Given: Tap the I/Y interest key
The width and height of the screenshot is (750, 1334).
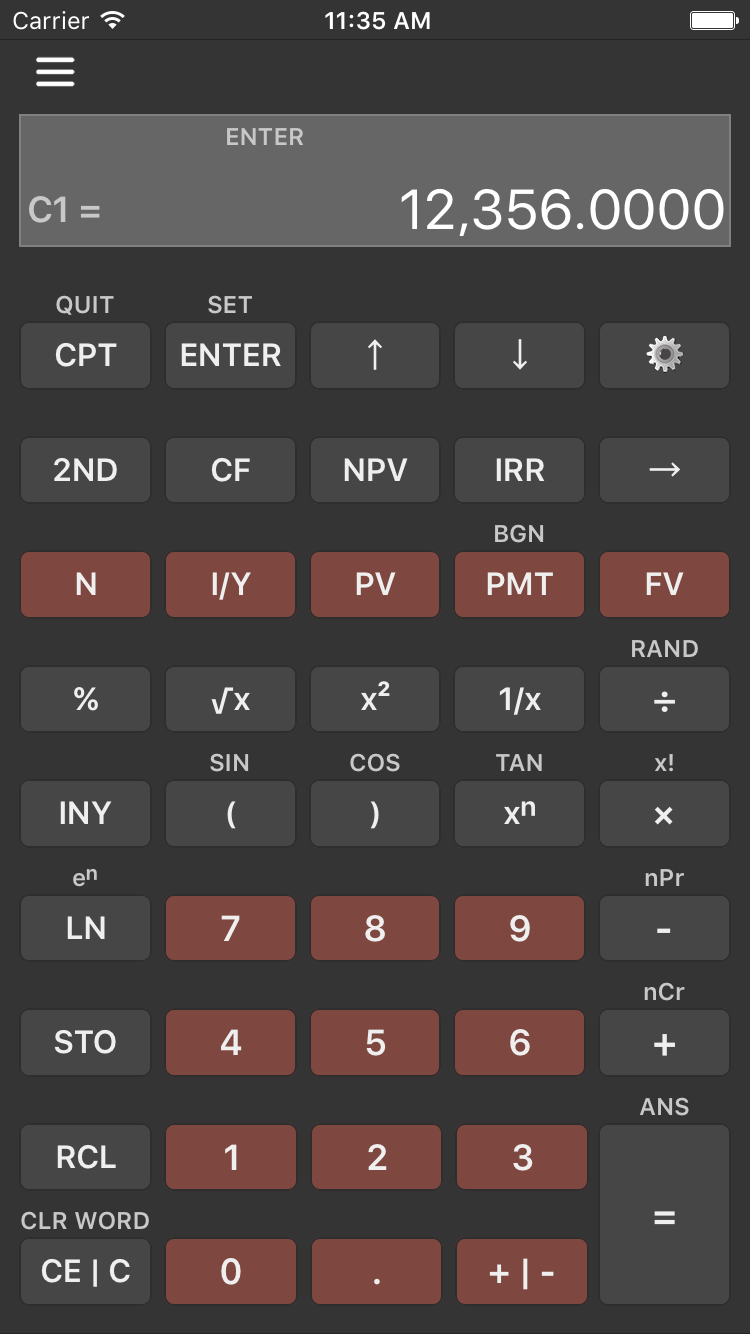Looking at the screenshot, I should point(230,584).
